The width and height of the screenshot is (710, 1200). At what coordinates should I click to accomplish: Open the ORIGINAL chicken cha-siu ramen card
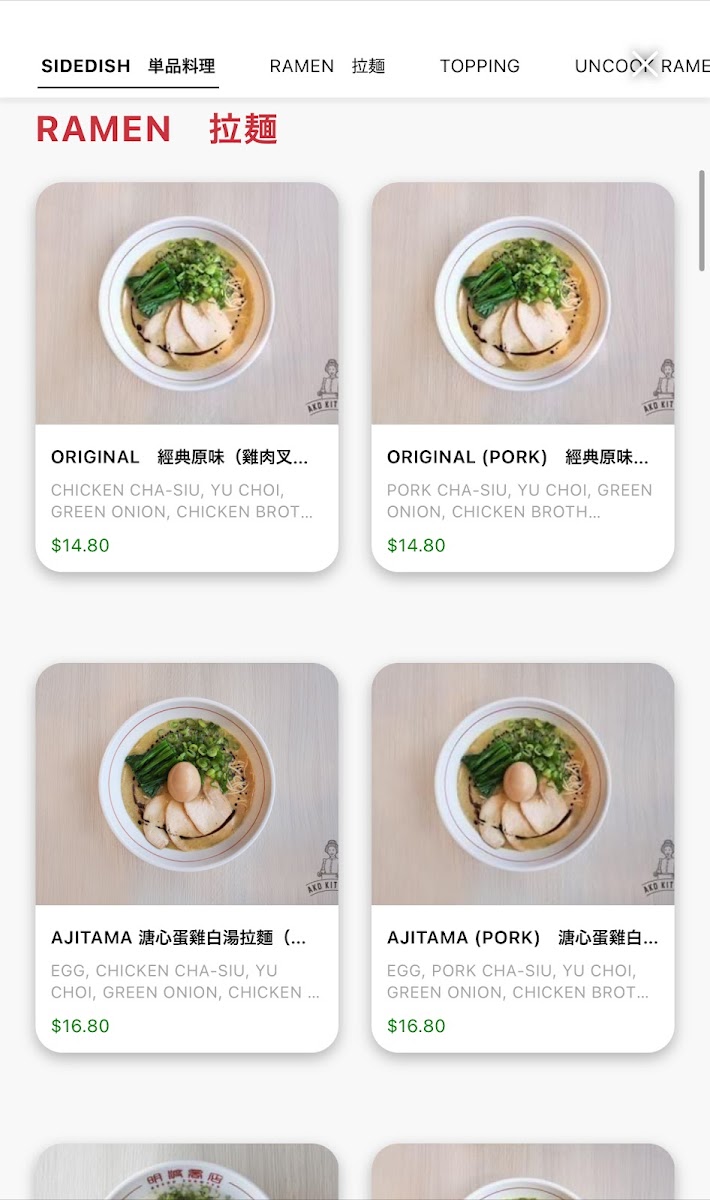[187, 376]
